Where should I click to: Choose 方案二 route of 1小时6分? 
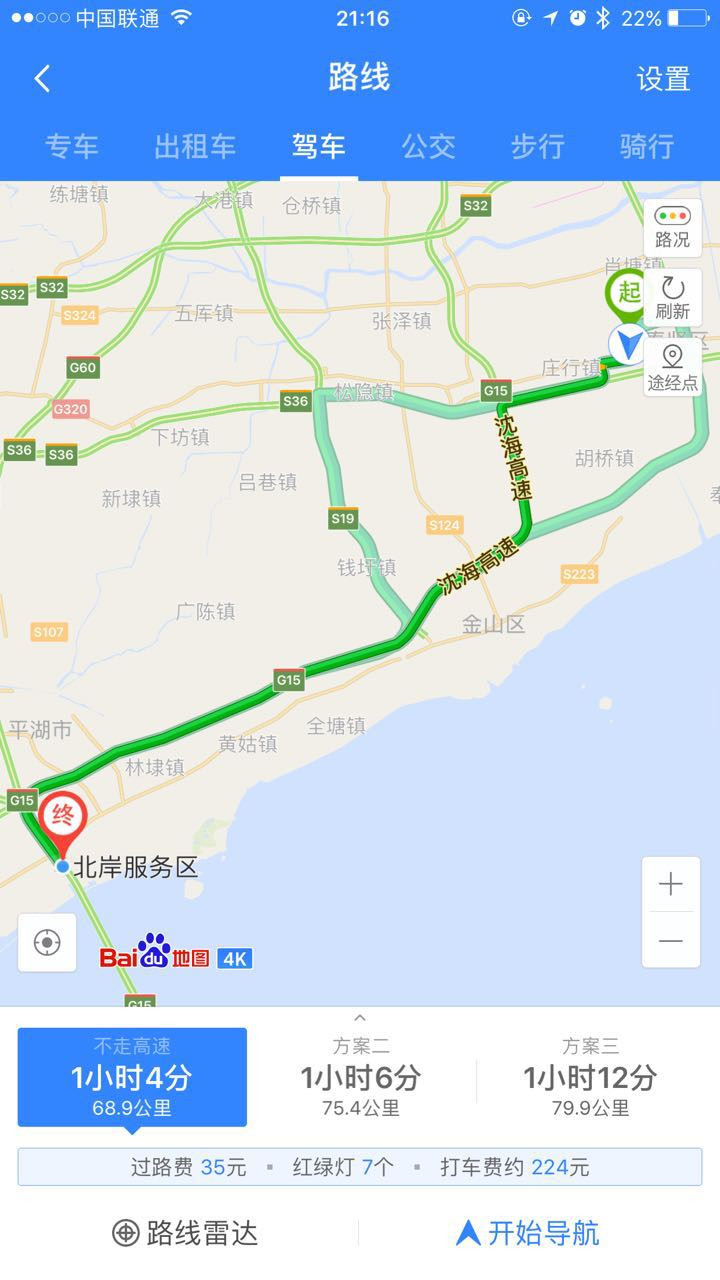tap(360, 1077)
